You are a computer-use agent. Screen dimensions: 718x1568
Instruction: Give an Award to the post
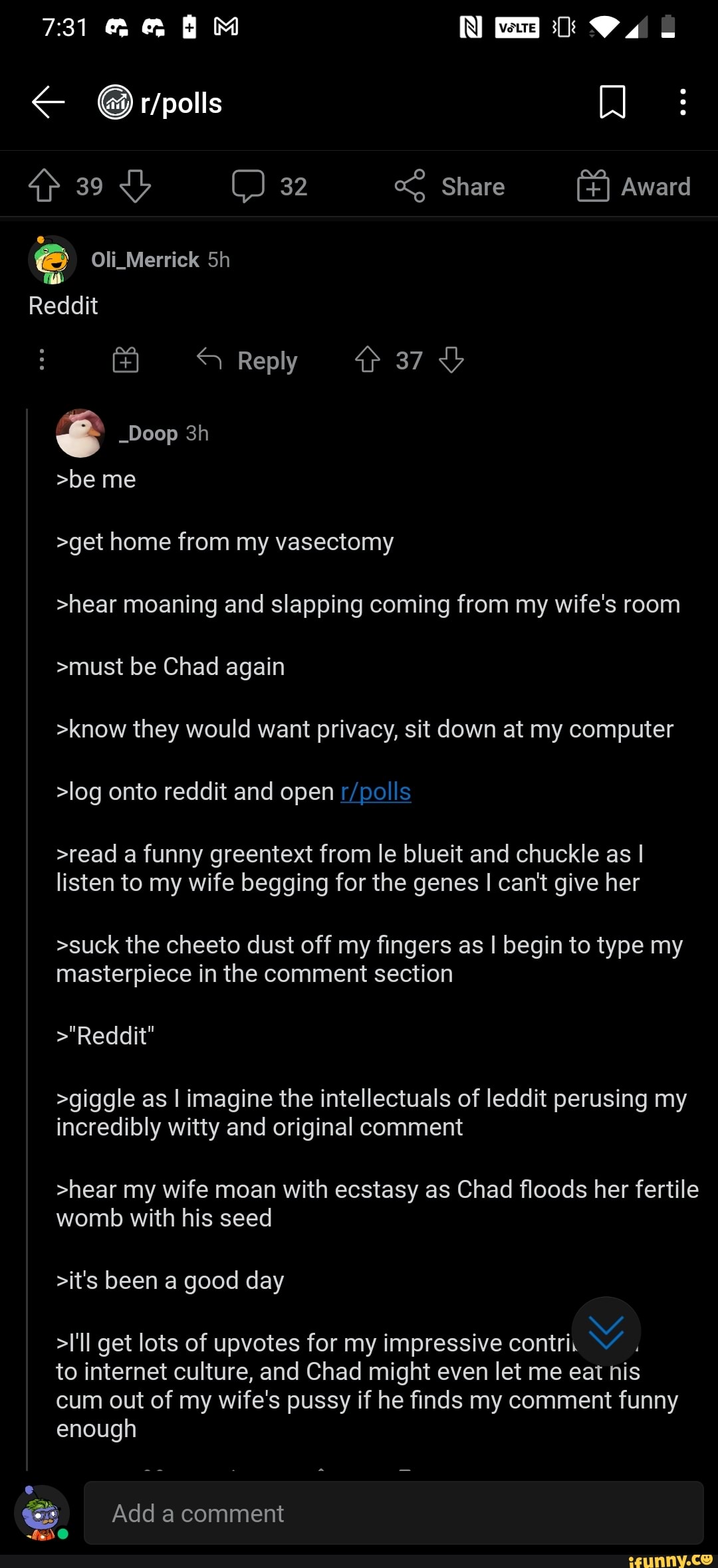point(632,186)
